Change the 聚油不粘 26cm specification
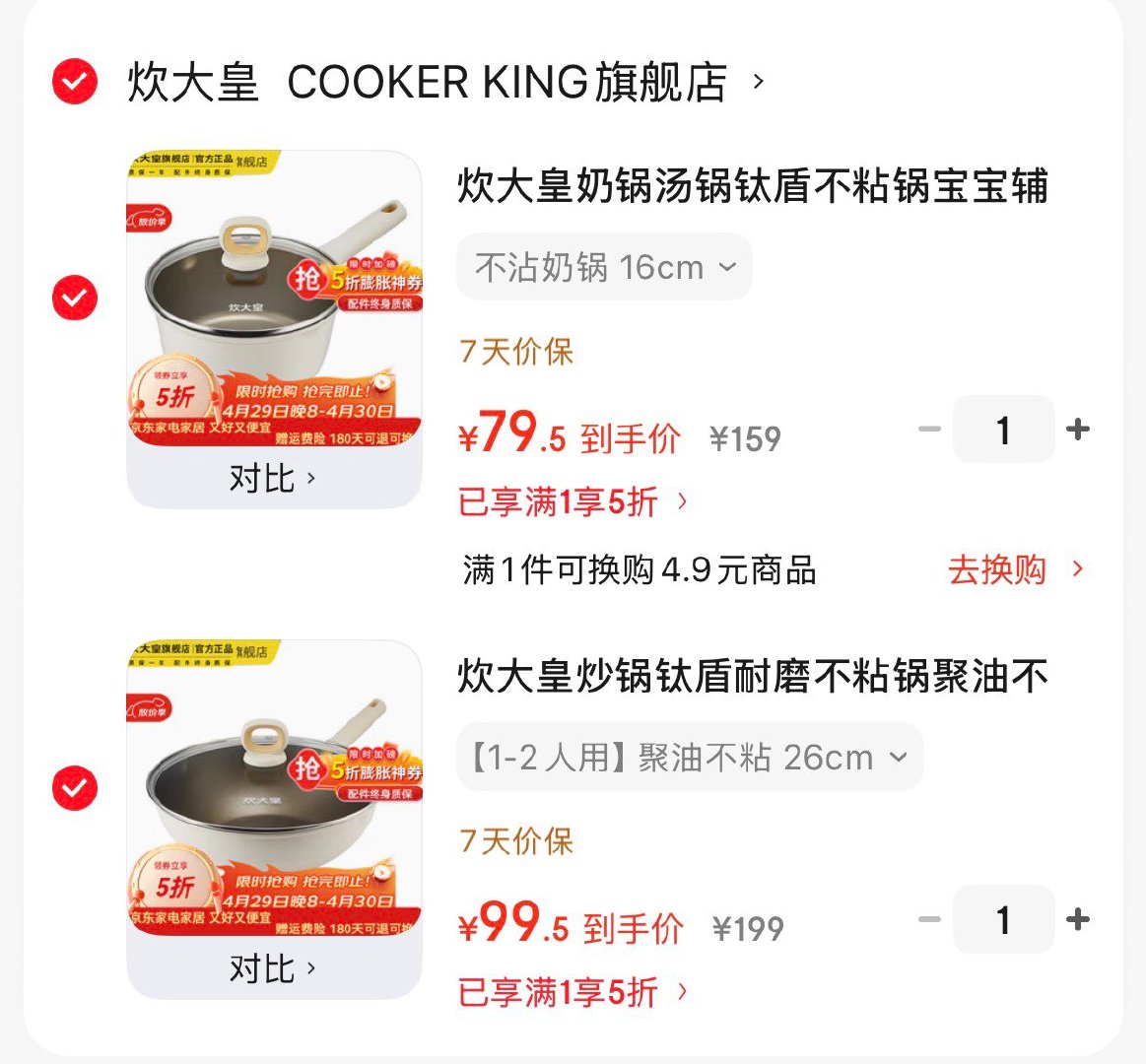Image resolution: width=1146 pixels, height=1064 pixels. 689,758
